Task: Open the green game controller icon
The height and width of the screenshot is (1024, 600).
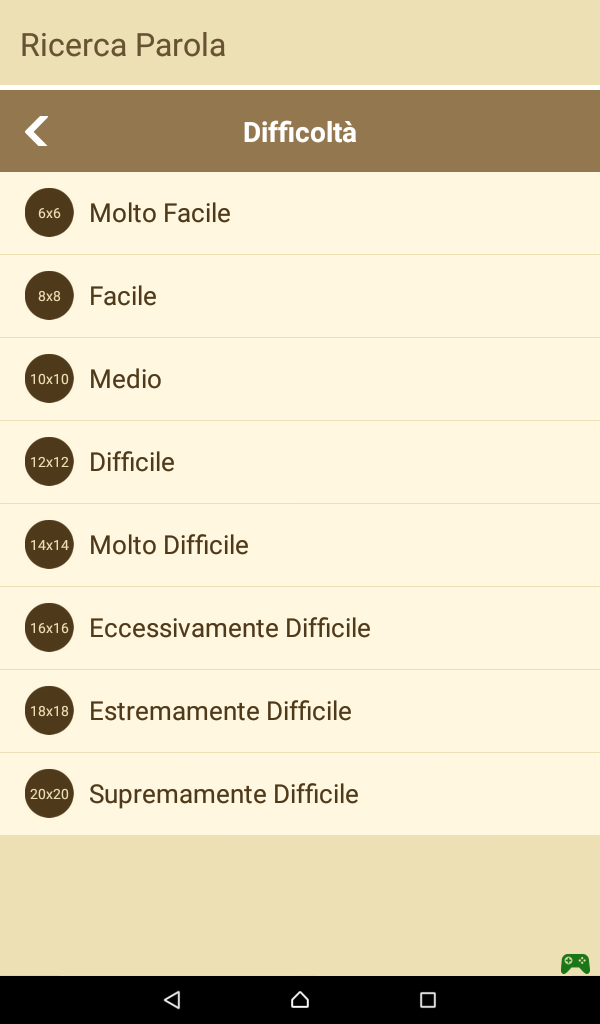Action: point(575,963)
